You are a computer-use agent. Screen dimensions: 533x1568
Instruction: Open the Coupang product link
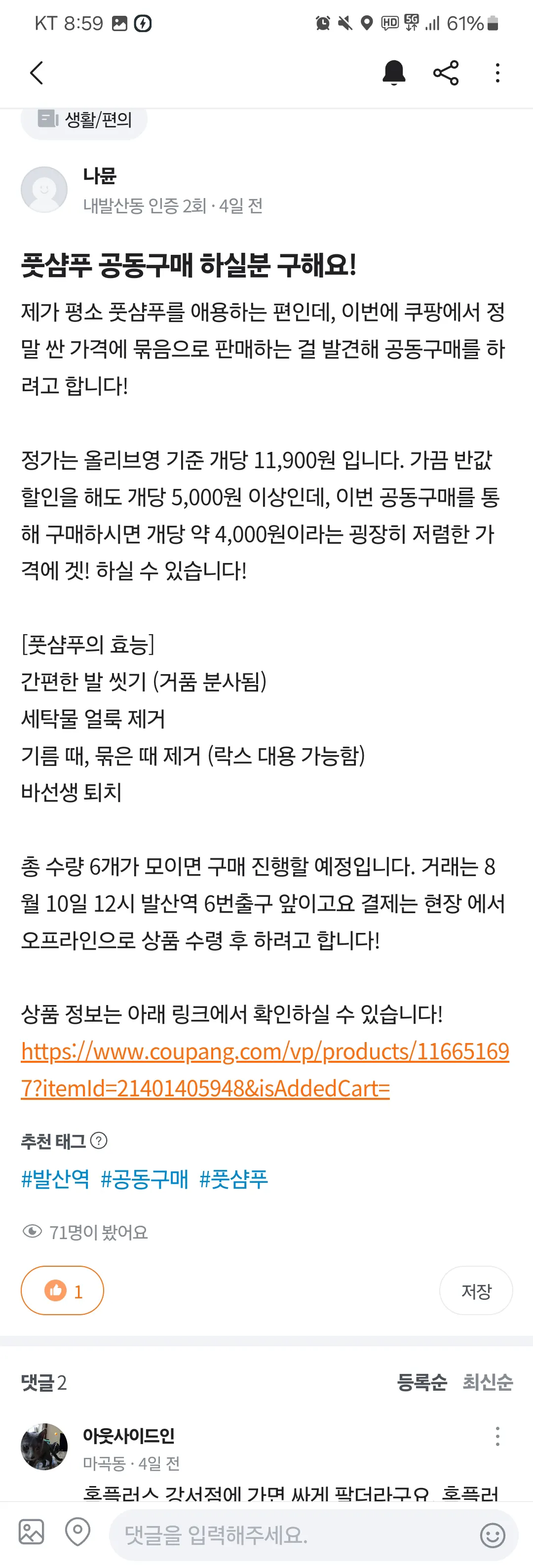click(265, 1070)
